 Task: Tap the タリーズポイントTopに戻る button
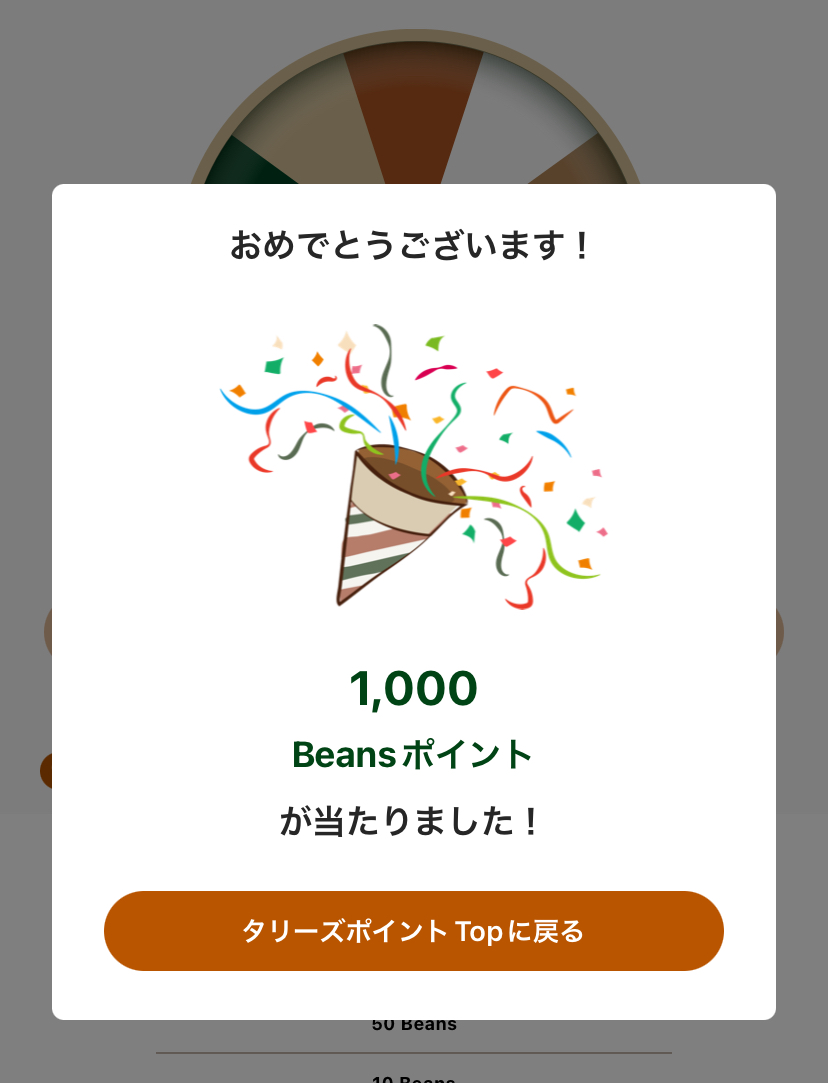coord(413,931)
